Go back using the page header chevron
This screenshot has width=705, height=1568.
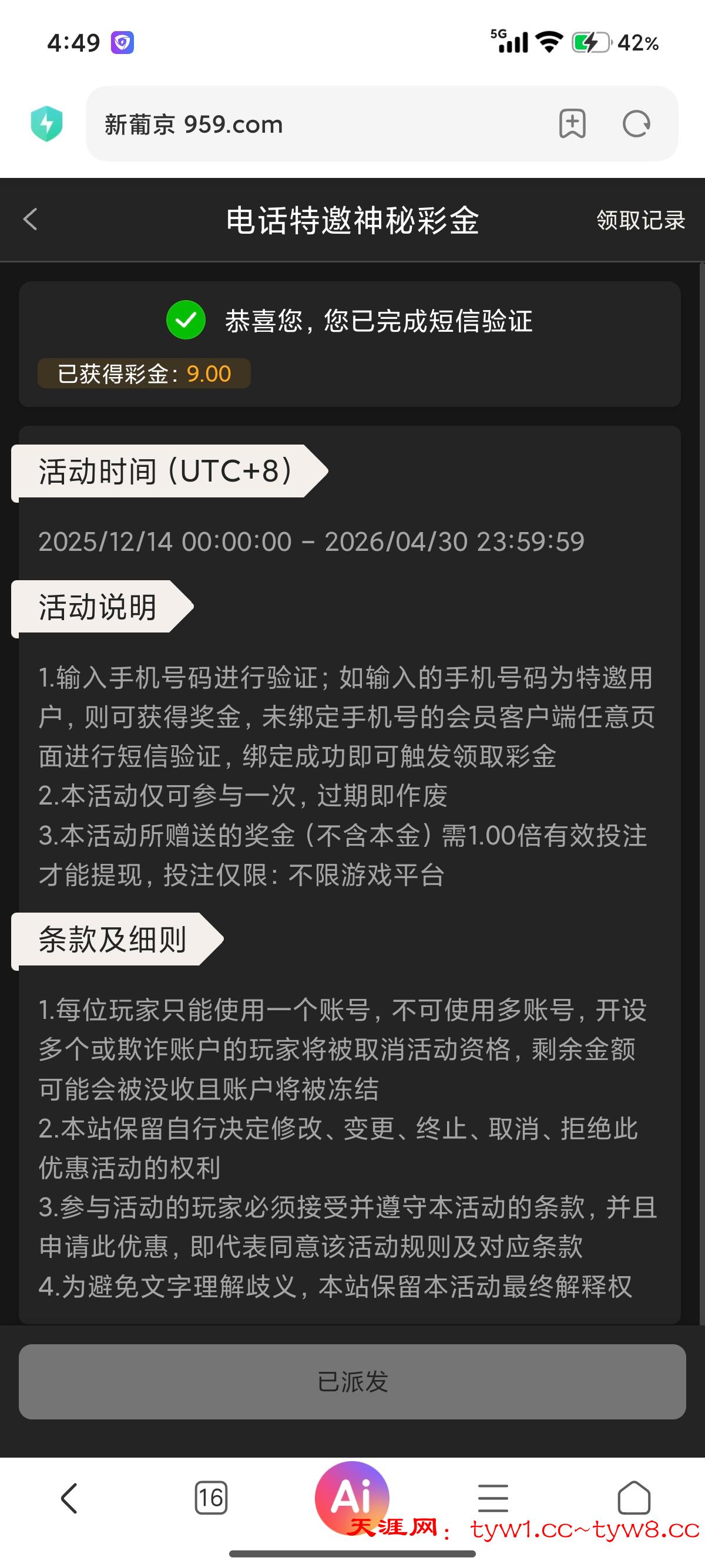coord(30,221)
